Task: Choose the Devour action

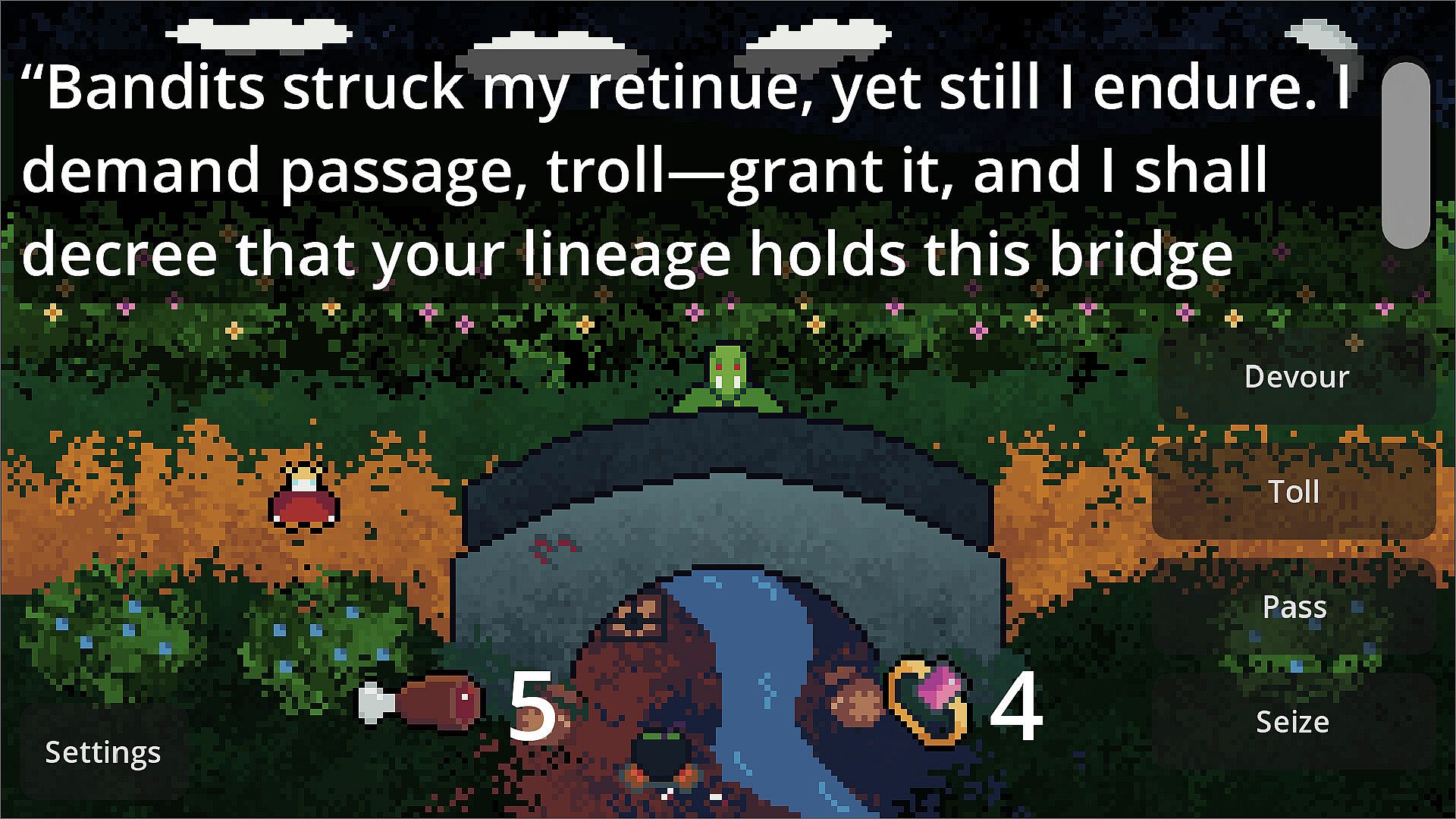Action: [1296, 377]
